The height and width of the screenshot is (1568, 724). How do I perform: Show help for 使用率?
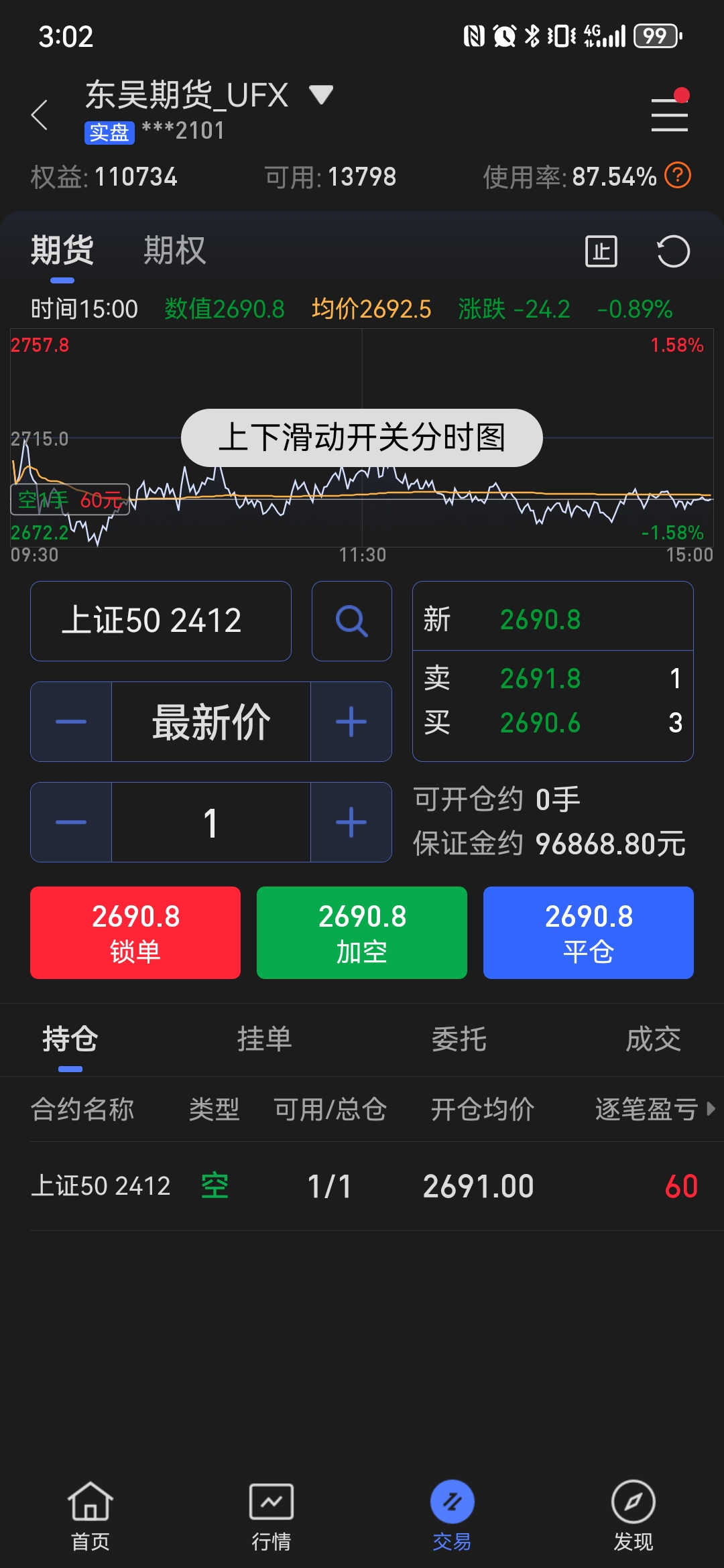[x=678, y=176]
